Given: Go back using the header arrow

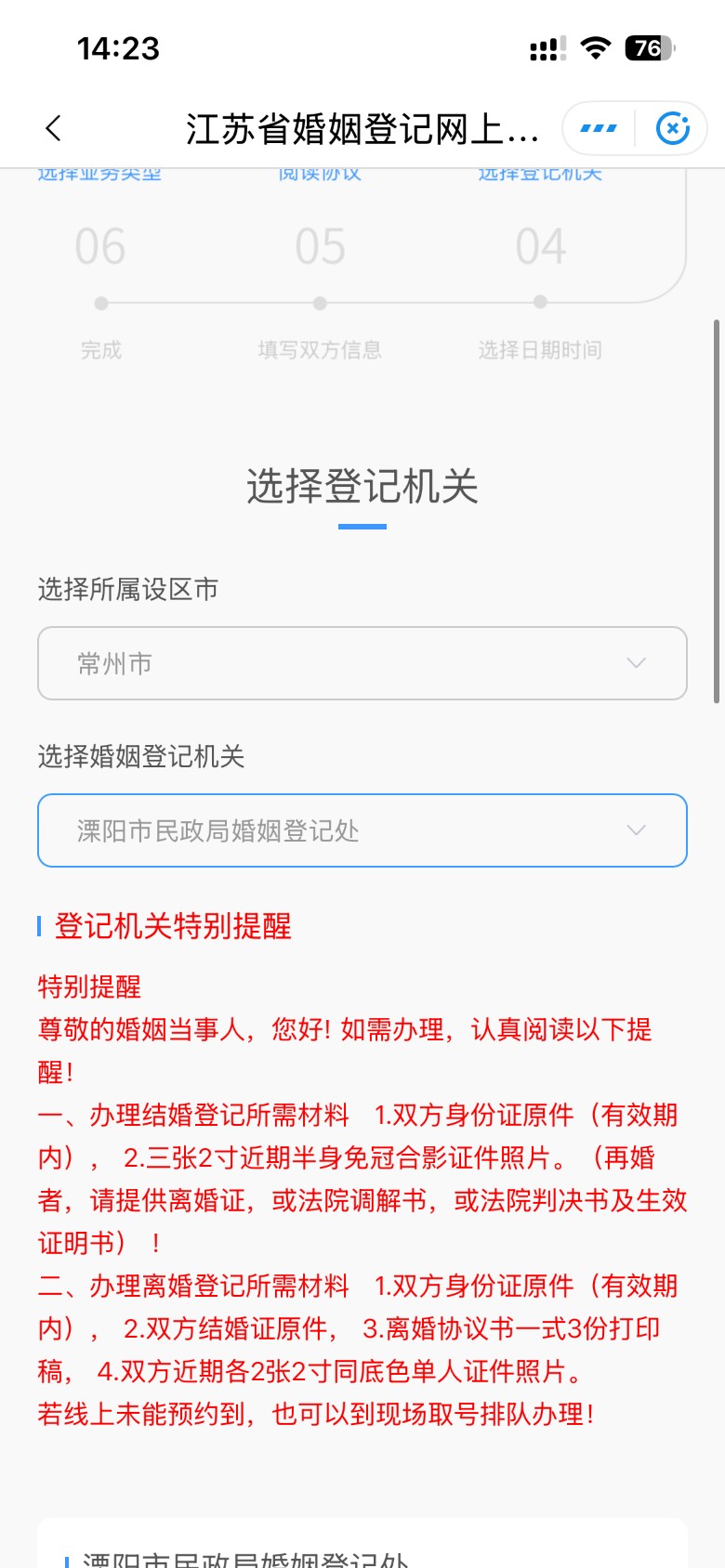Looking at the screenshot, I should (x=54, y=128).
